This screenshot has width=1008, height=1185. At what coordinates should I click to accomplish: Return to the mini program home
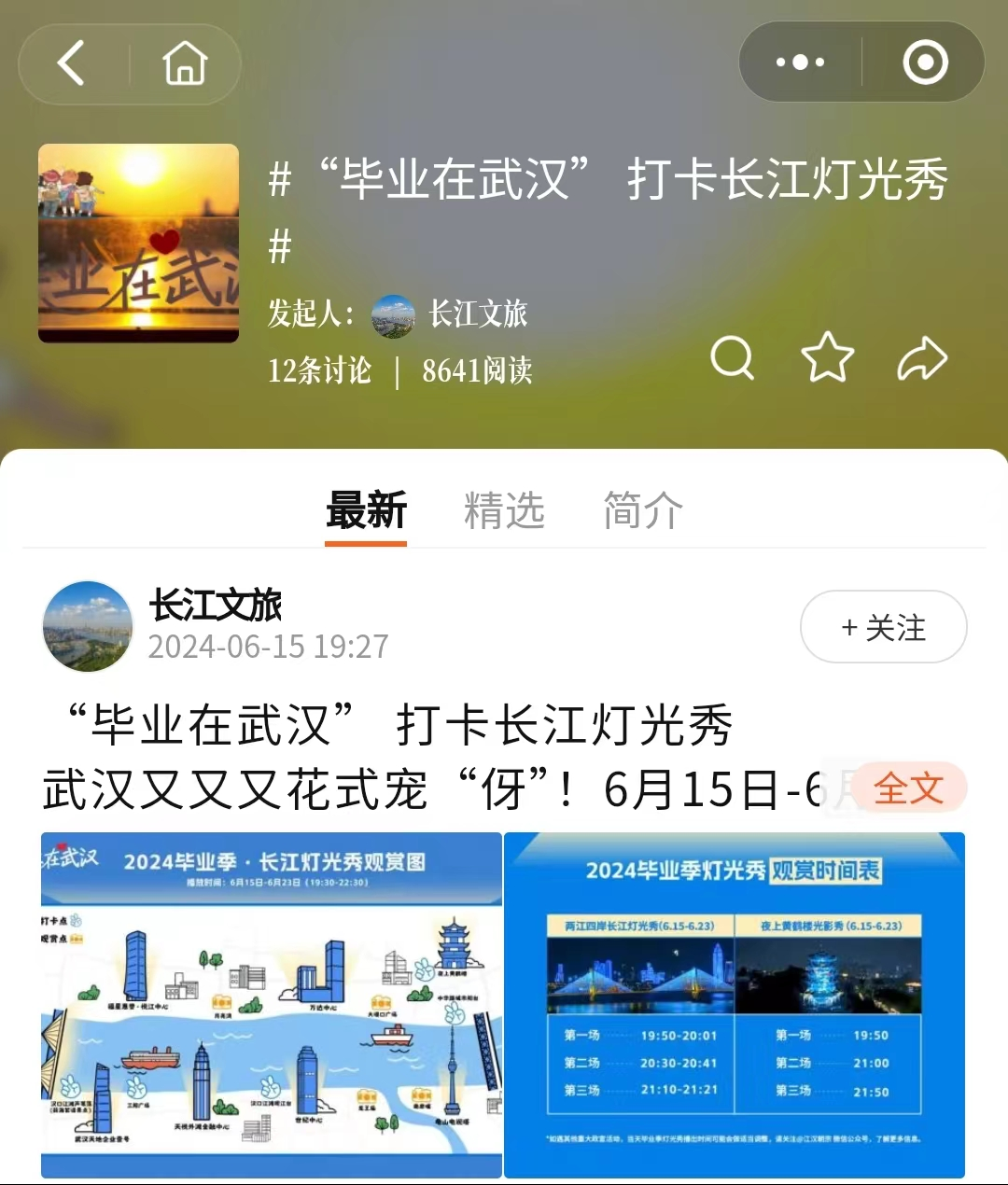[185, 63]
